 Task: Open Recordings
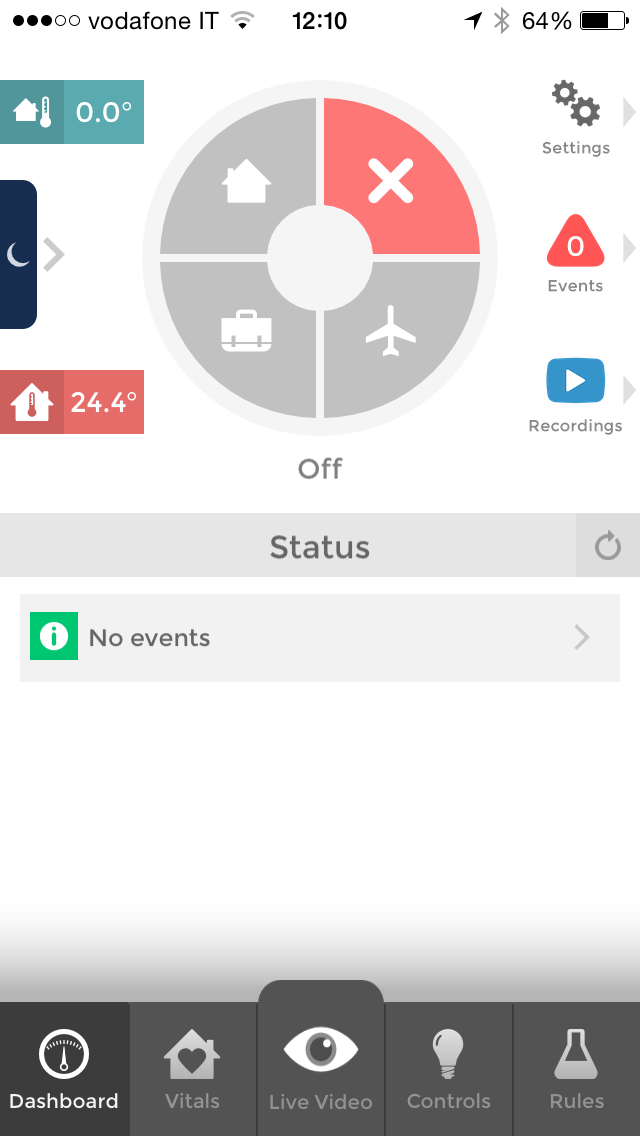pyautogui.click(x=576, y=395)
